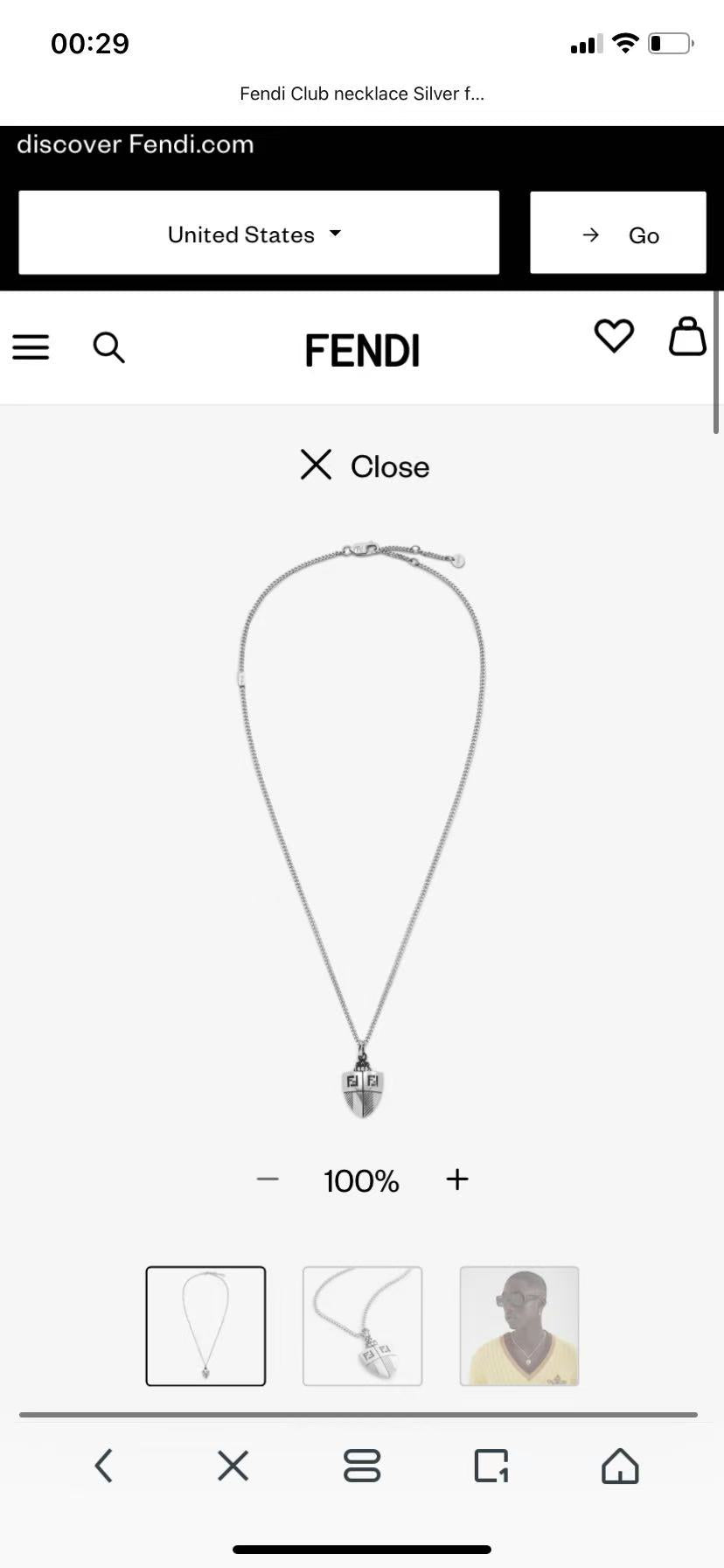Open the browser menu button
Screen dimensions: 724x1568
[362, 1466]
